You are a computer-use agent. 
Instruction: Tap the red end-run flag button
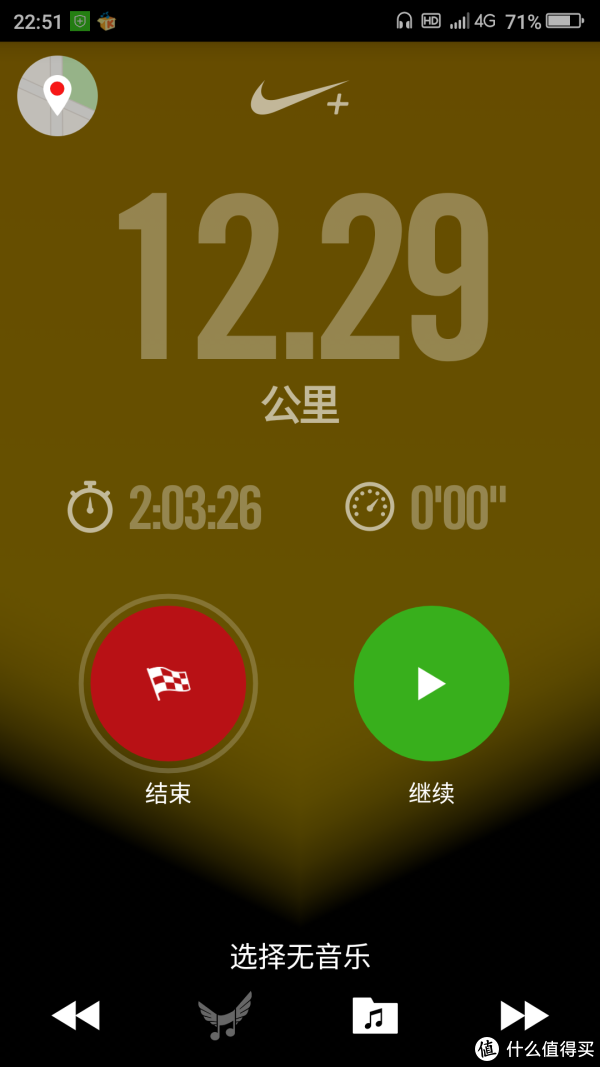tap(168, 683)
